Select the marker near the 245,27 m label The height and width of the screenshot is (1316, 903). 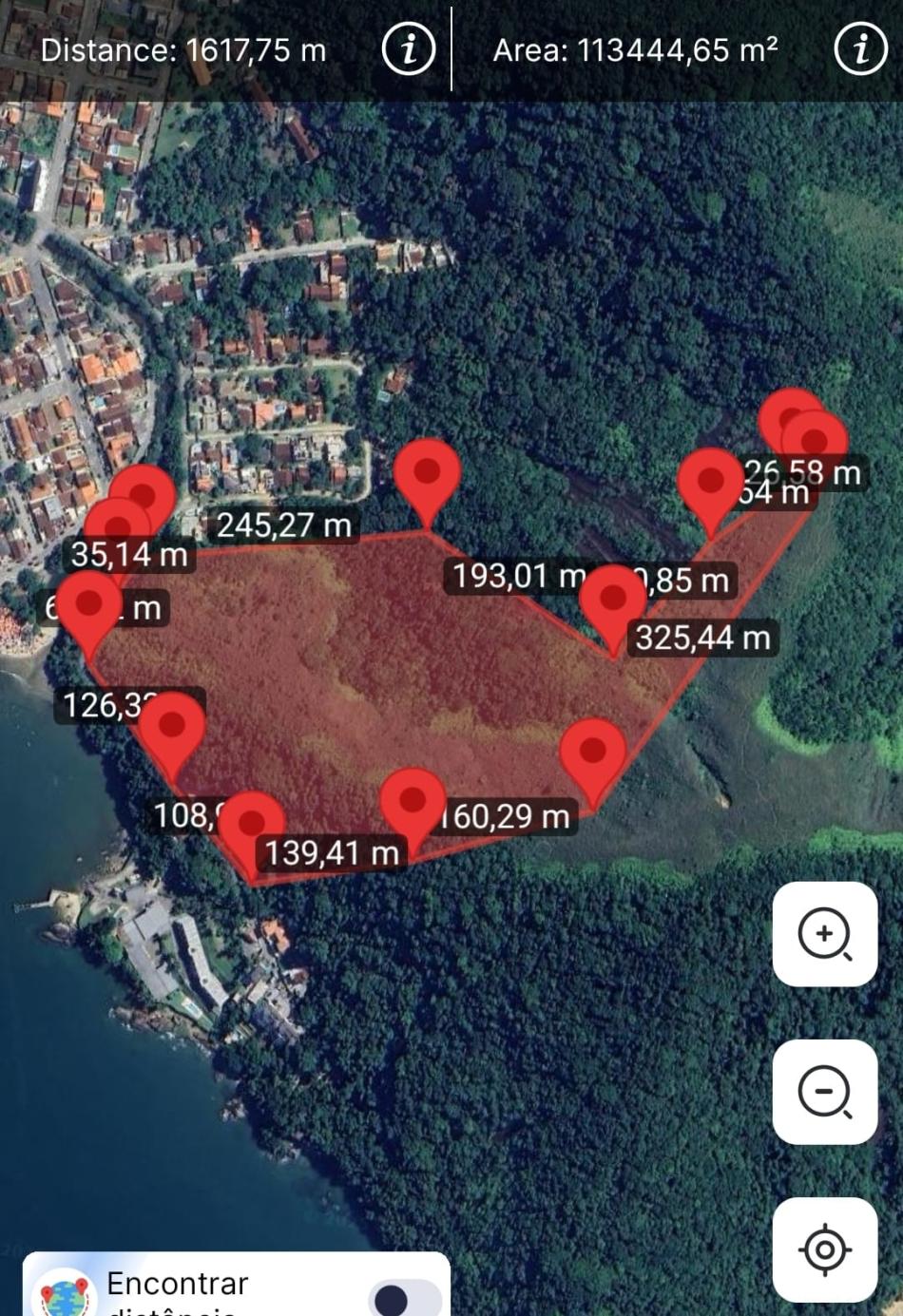[427, 472]
